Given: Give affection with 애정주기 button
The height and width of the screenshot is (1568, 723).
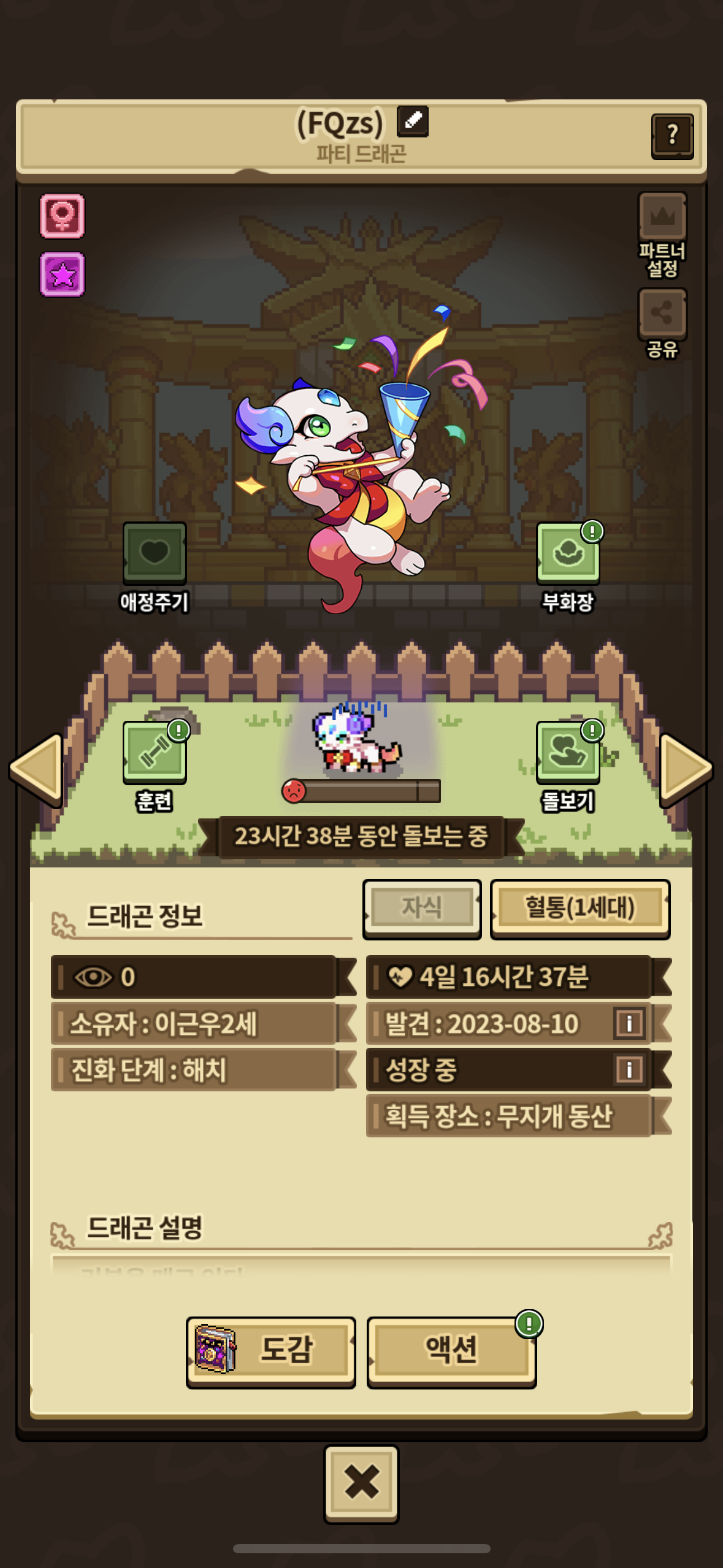Looking at the screenshot, I should (155, 564).
